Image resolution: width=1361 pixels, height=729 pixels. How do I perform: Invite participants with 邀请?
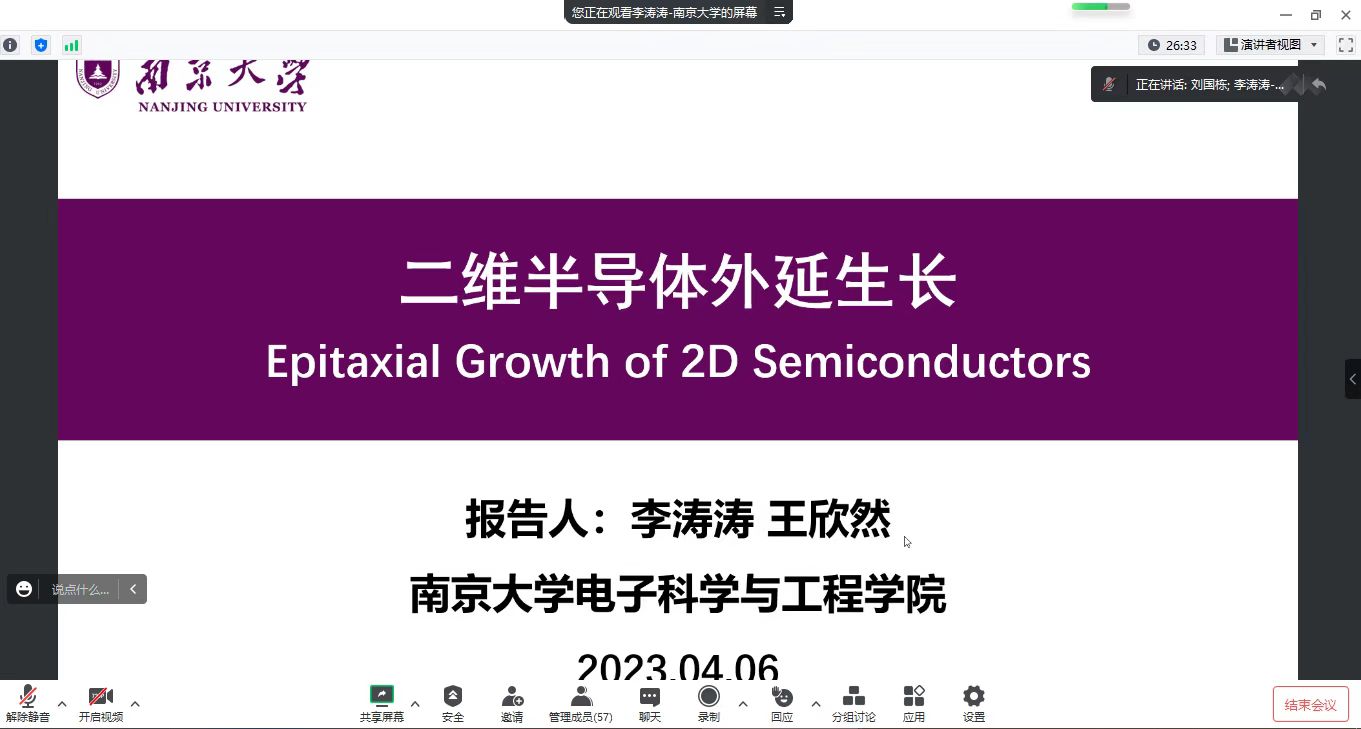pyautogui.click(x=512, y=703)
